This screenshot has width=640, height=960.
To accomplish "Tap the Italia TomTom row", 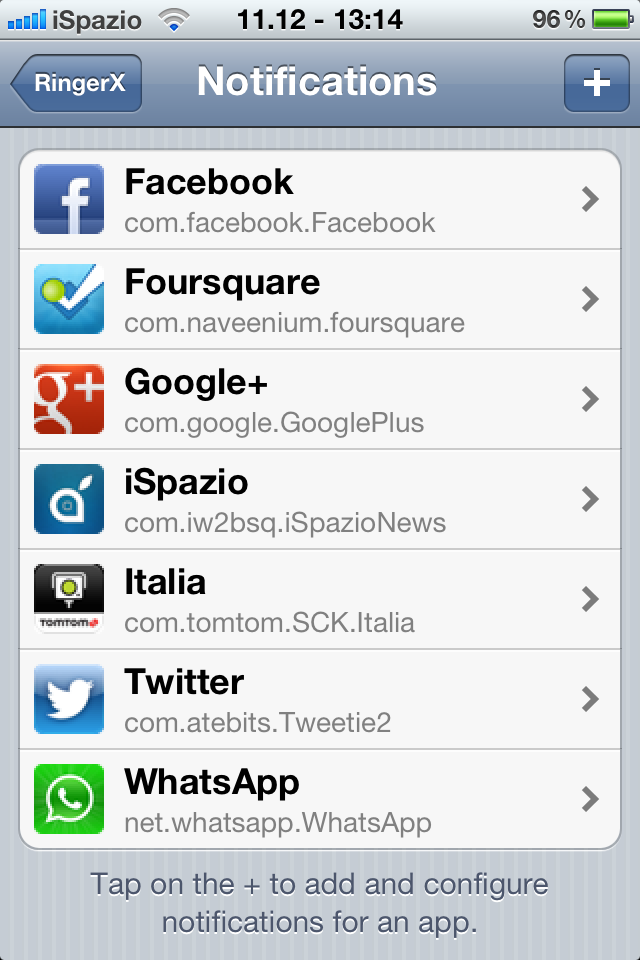I will click(320, 600).
